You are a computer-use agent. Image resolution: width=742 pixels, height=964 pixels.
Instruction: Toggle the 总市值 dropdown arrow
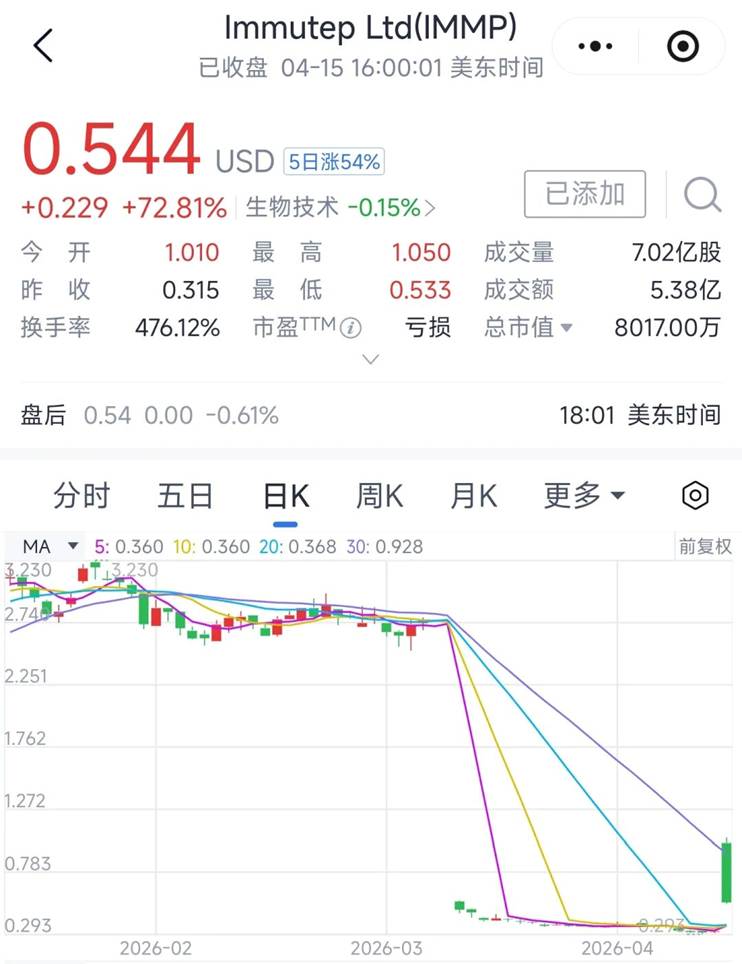[567, 327]
